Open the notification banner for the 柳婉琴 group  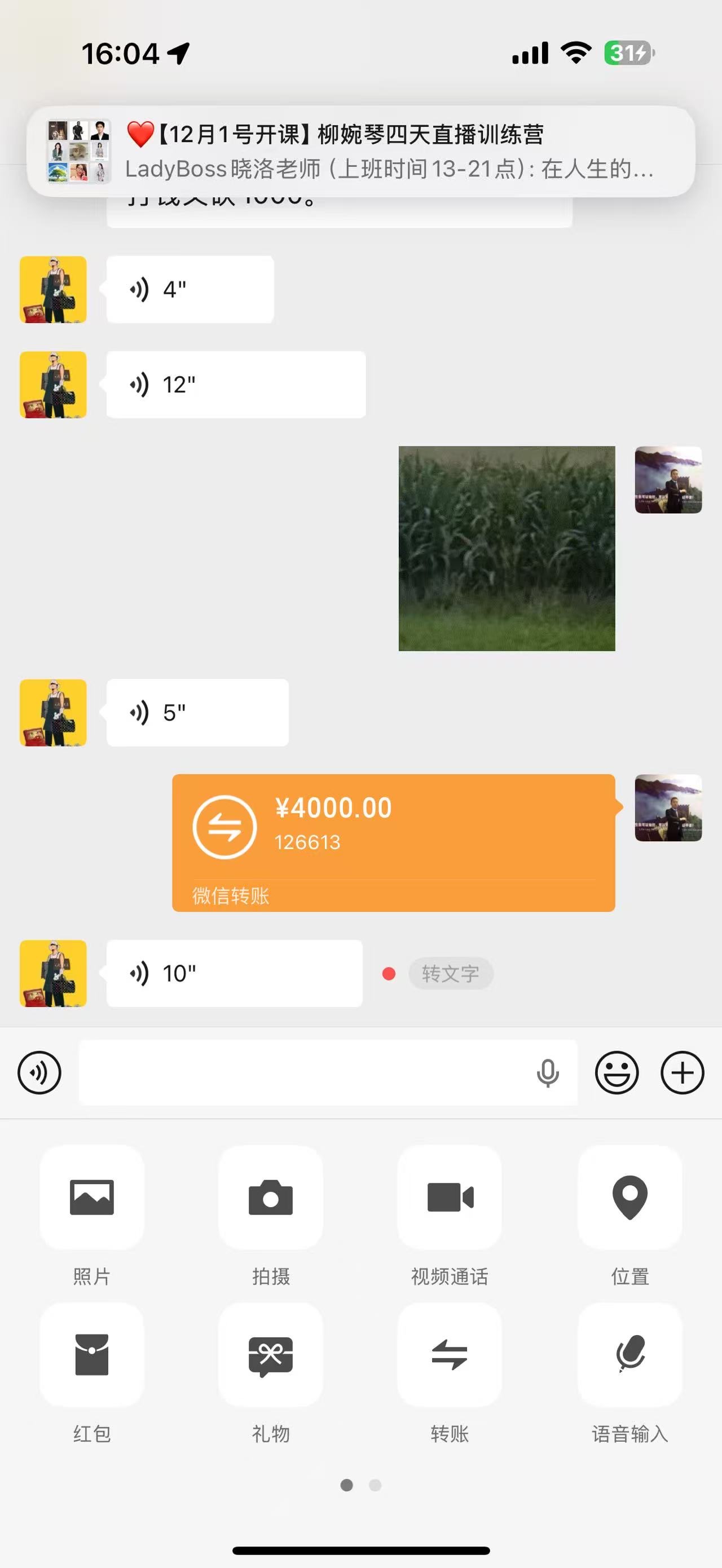point(360,151)
